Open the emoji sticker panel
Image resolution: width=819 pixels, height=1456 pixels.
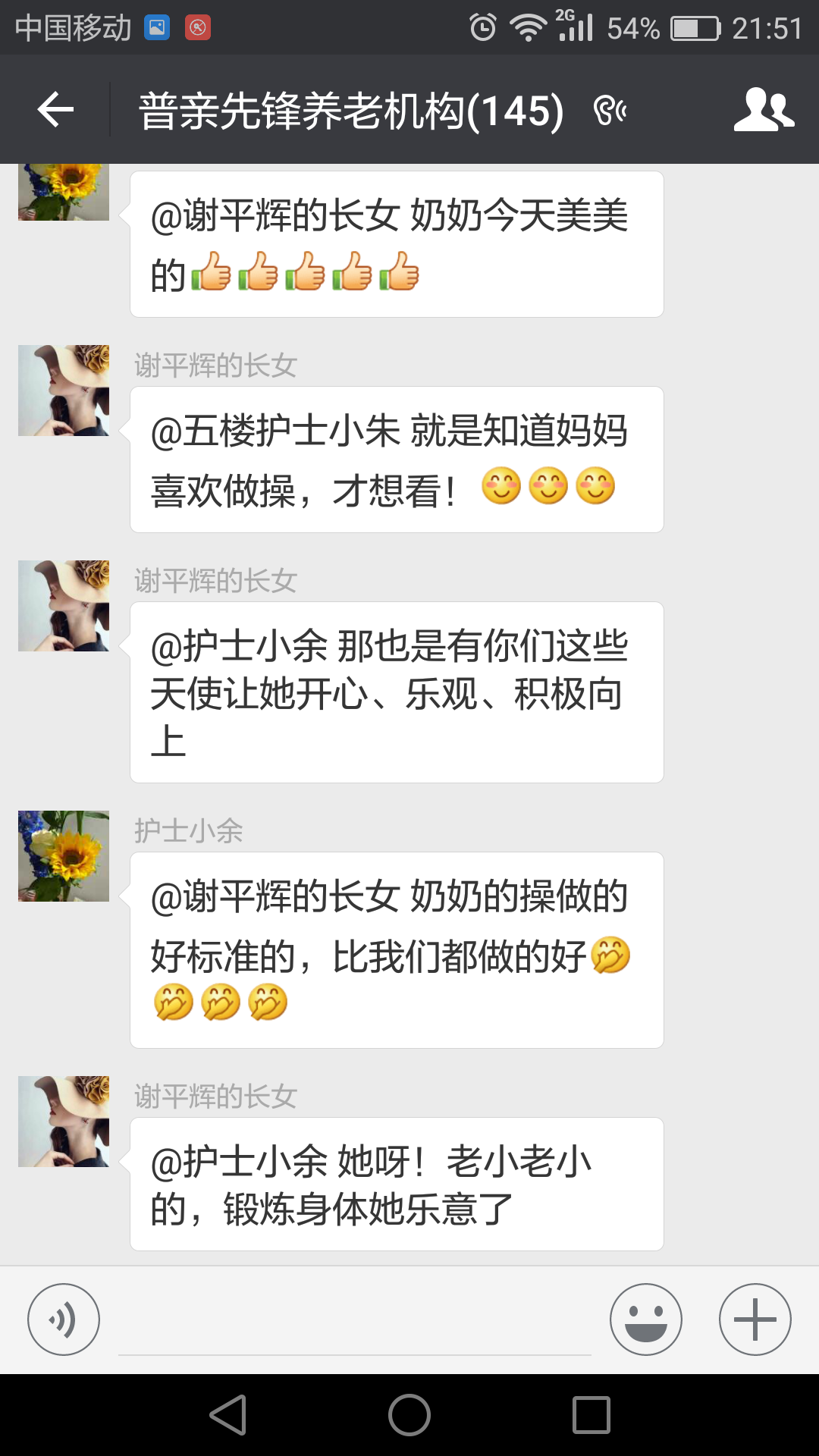pyautogui.click(x=645, y=1319)
